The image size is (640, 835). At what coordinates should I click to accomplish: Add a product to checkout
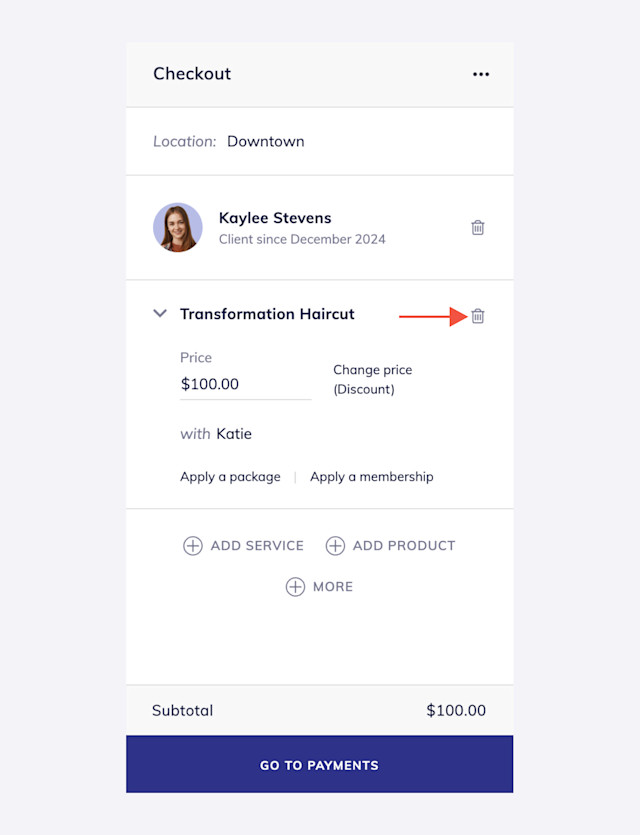(390, 546)
